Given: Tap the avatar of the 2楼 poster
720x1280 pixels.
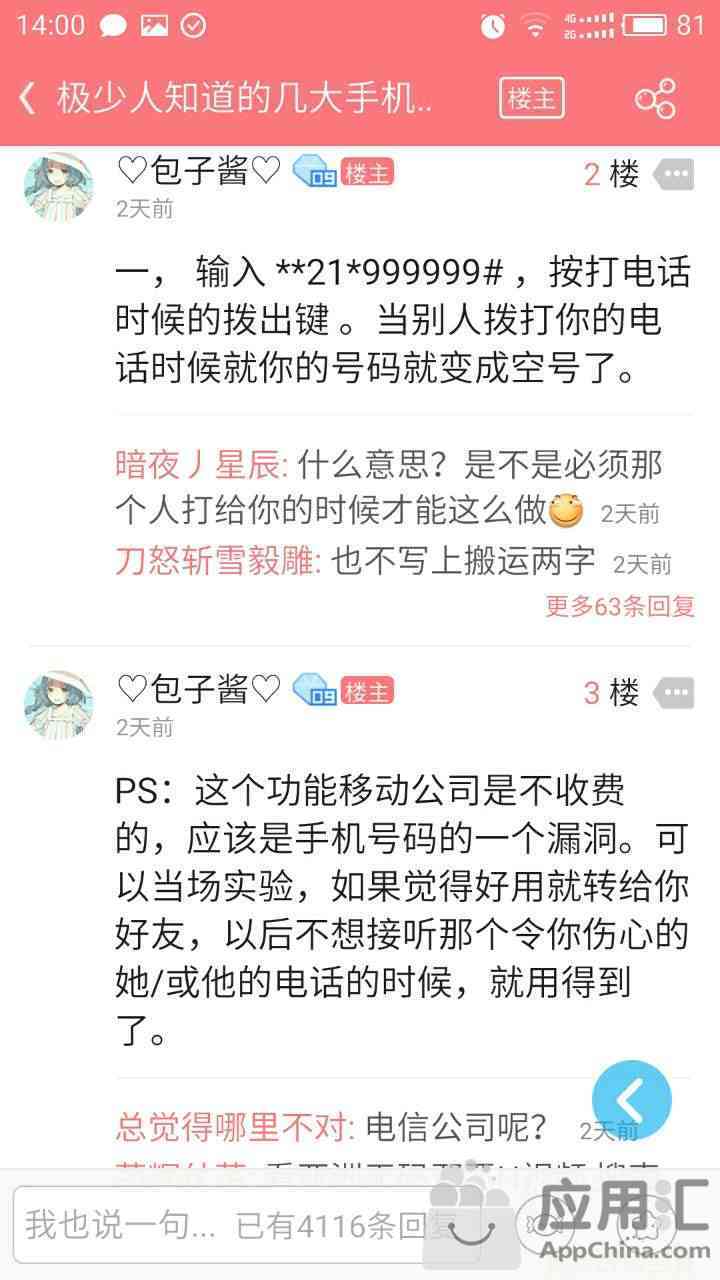Looking at the screenshot, I should 58,187.
